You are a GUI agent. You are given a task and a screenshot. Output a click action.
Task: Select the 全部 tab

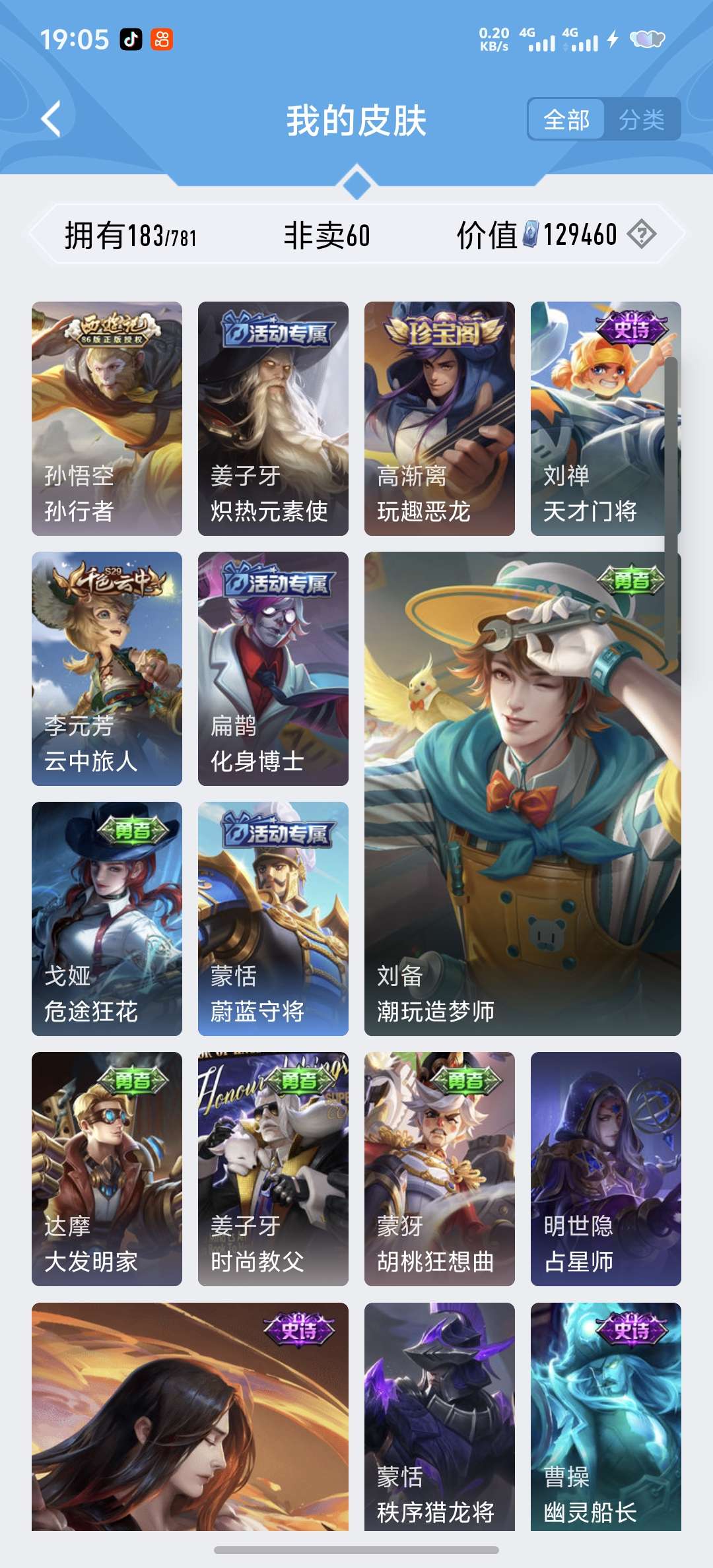566,119
